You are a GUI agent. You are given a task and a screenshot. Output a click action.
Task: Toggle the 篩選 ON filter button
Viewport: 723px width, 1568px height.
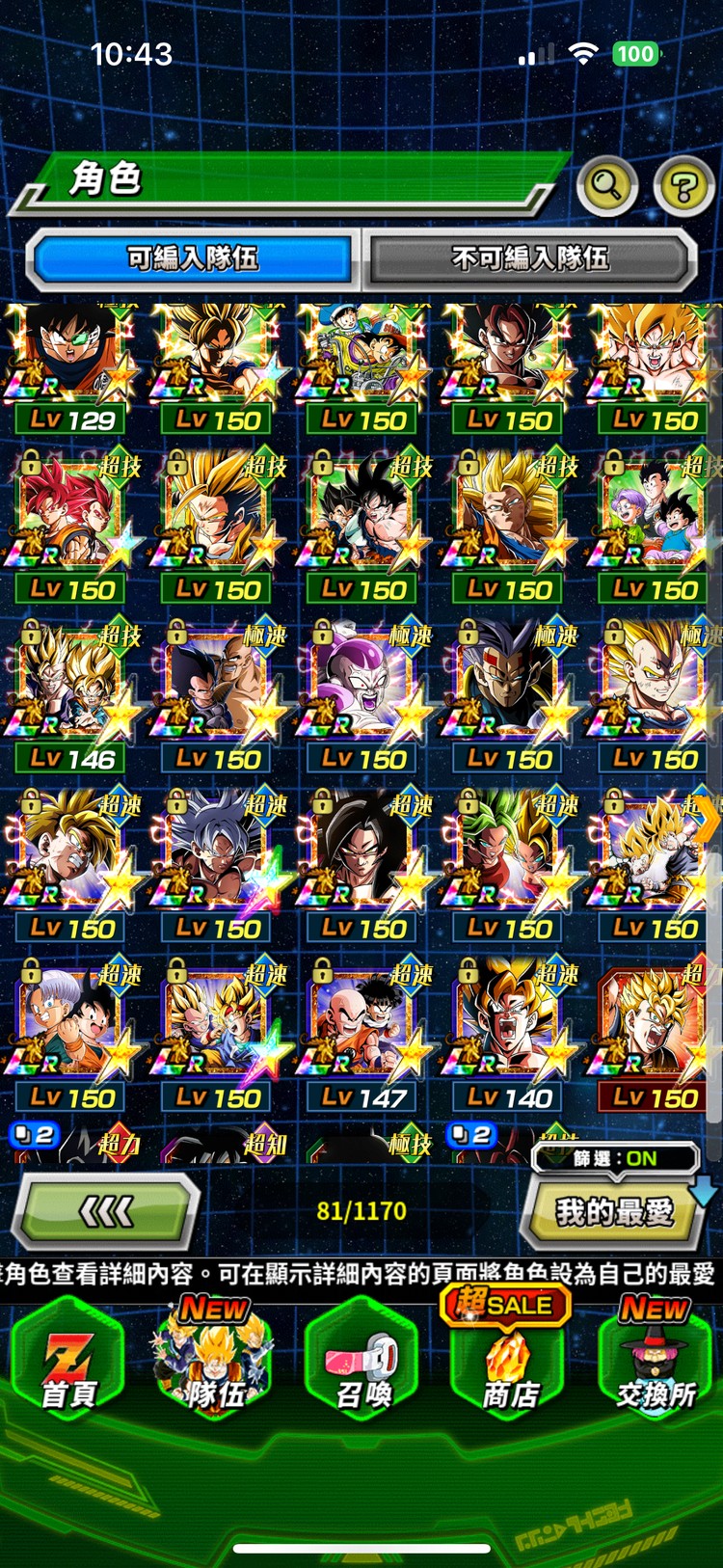pos(615,1158)
